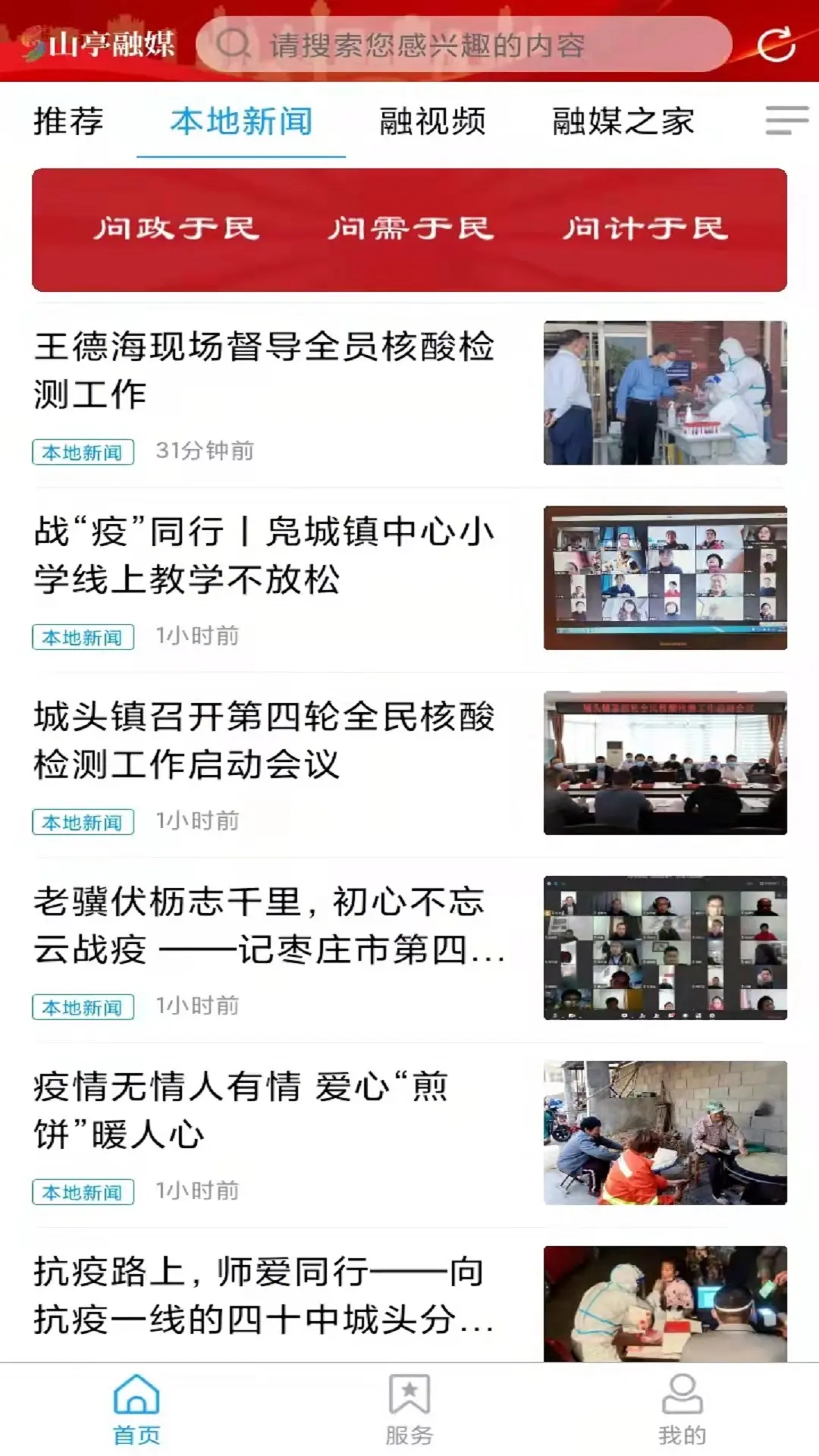This screenshot has width=819, height=1456.
Task: Switch to the 推荐 tab
Action: point(68,121)
